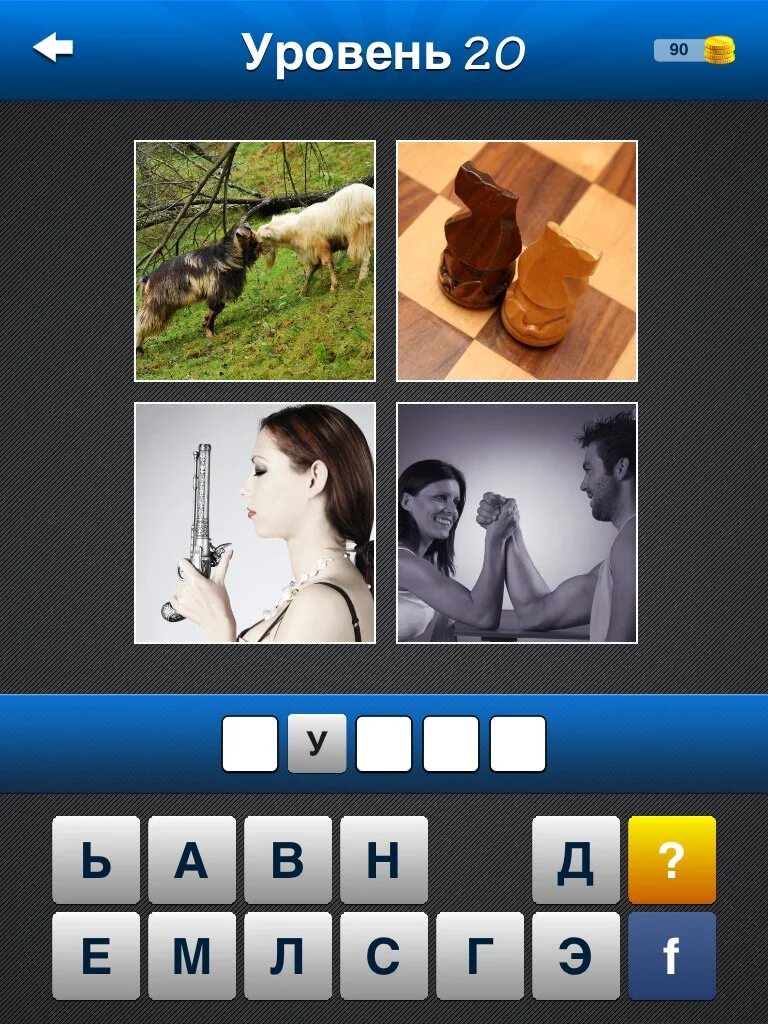Screen dimensions: 768x1024
Task: Remove the letter У from answer
Action: pos(317,743)
